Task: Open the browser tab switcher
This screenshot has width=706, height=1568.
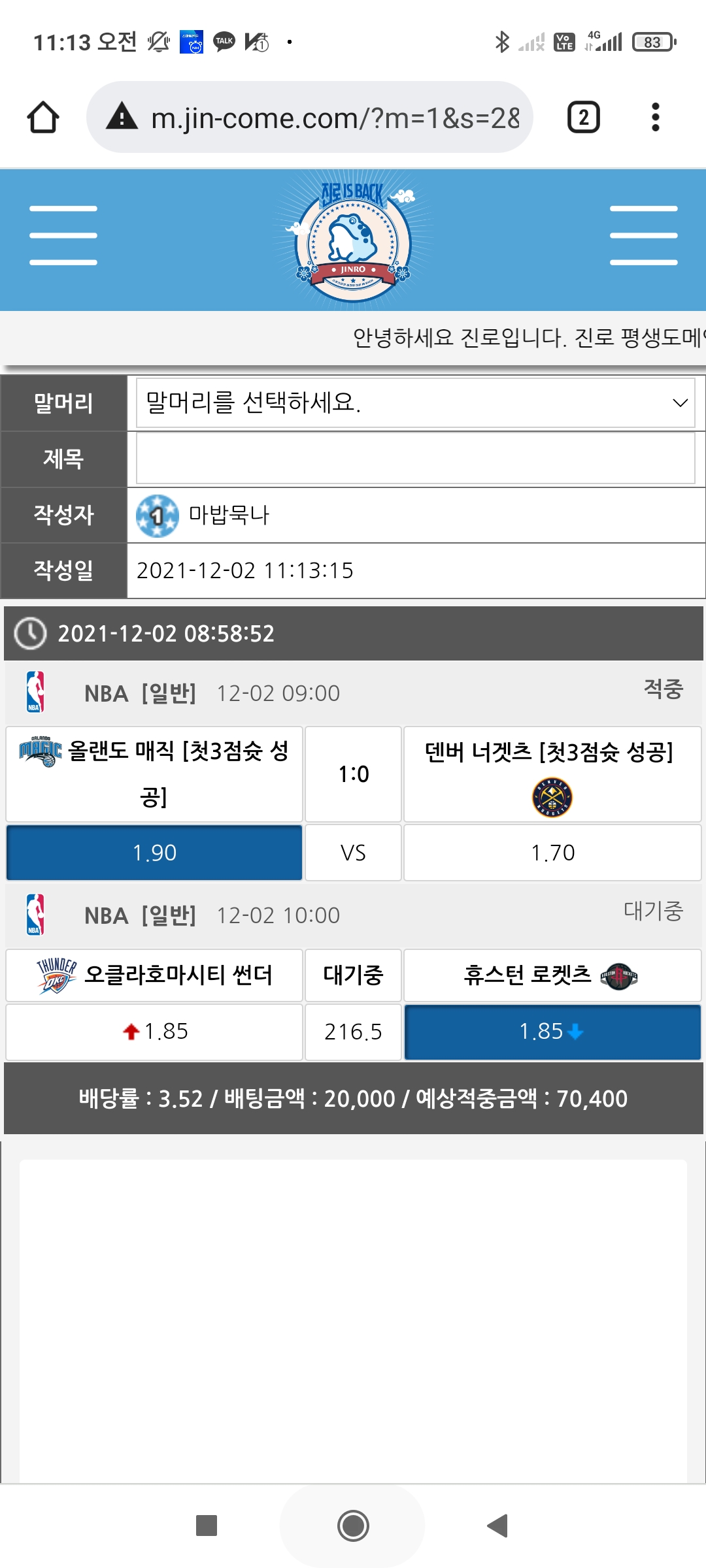Action: coord(583,118)
